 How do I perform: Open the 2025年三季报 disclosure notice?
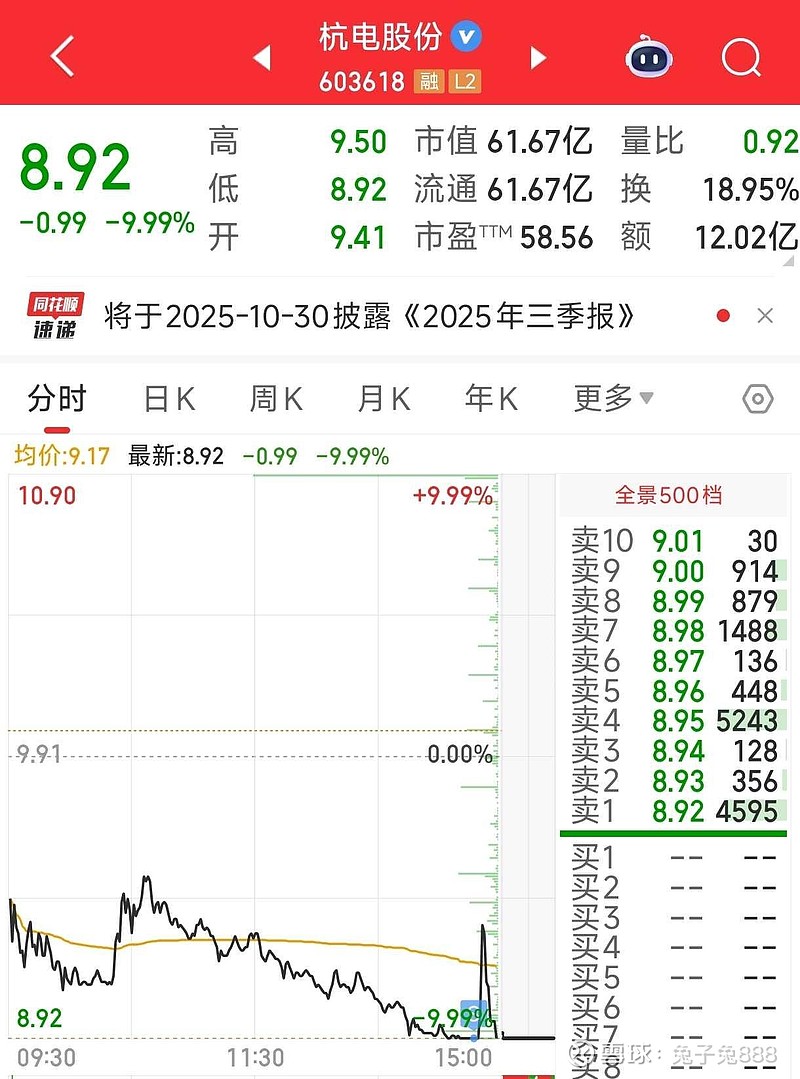pos(370,317)
